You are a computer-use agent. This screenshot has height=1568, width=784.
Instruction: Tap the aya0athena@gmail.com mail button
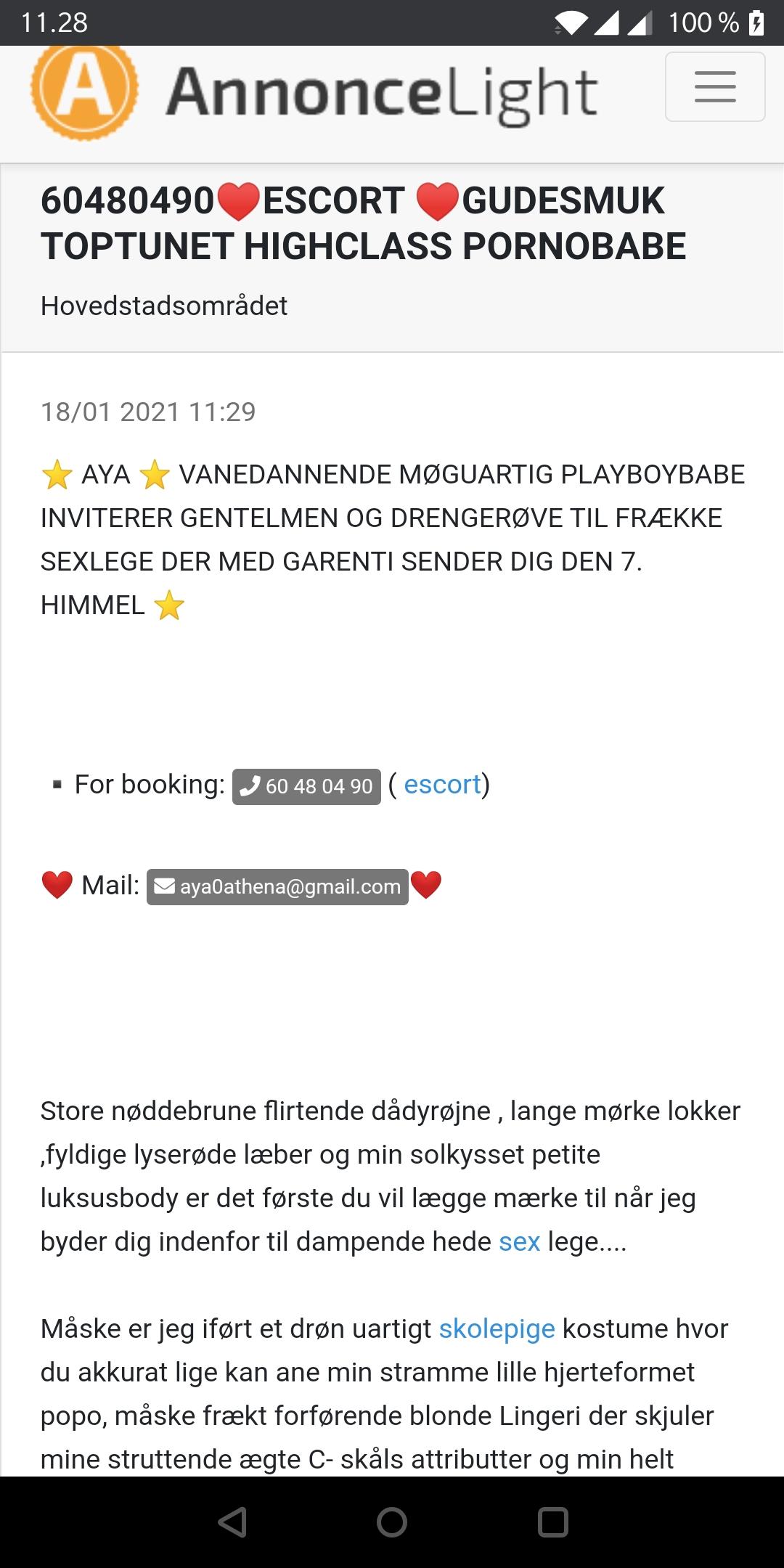point(277,886)
